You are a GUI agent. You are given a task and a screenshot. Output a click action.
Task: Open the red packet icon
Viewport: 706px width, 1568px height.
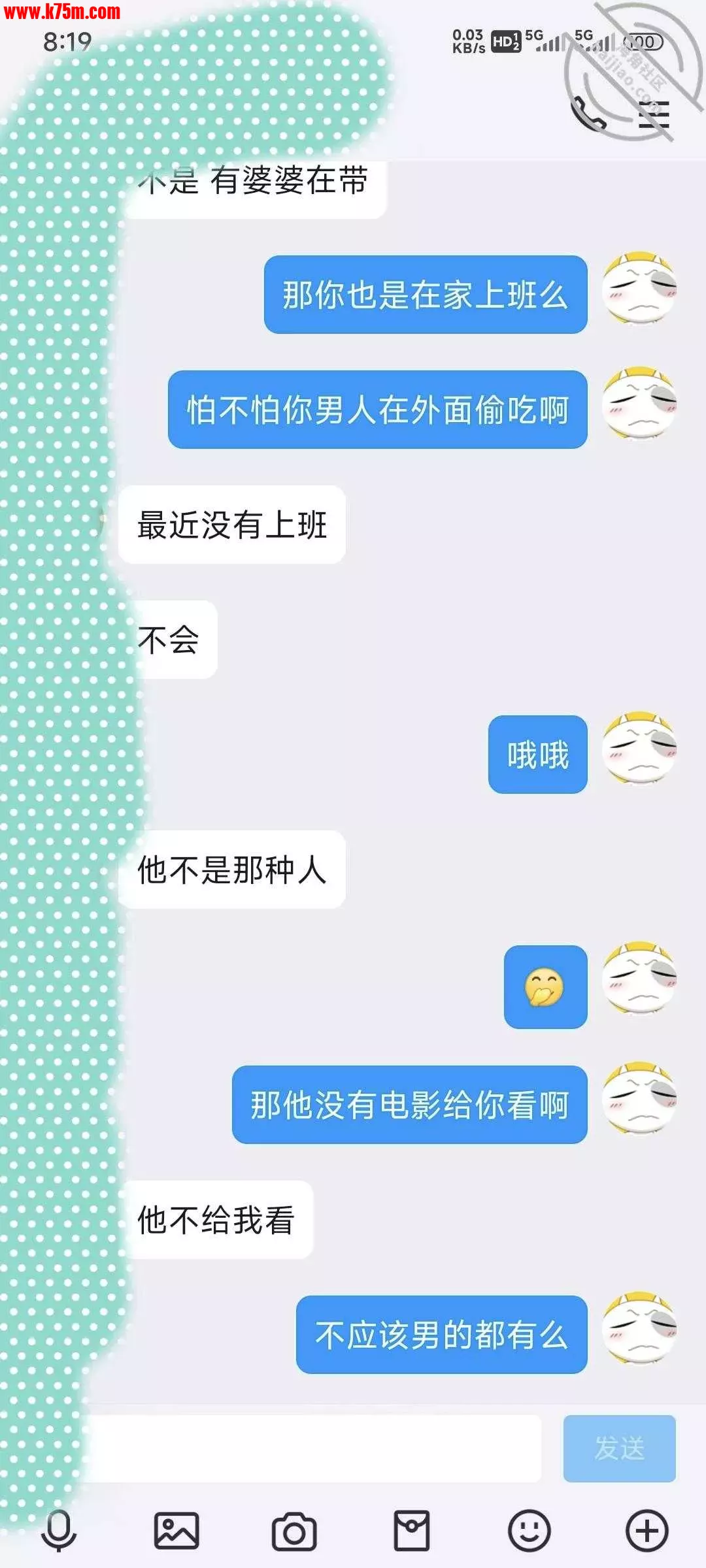(412, 1530)
